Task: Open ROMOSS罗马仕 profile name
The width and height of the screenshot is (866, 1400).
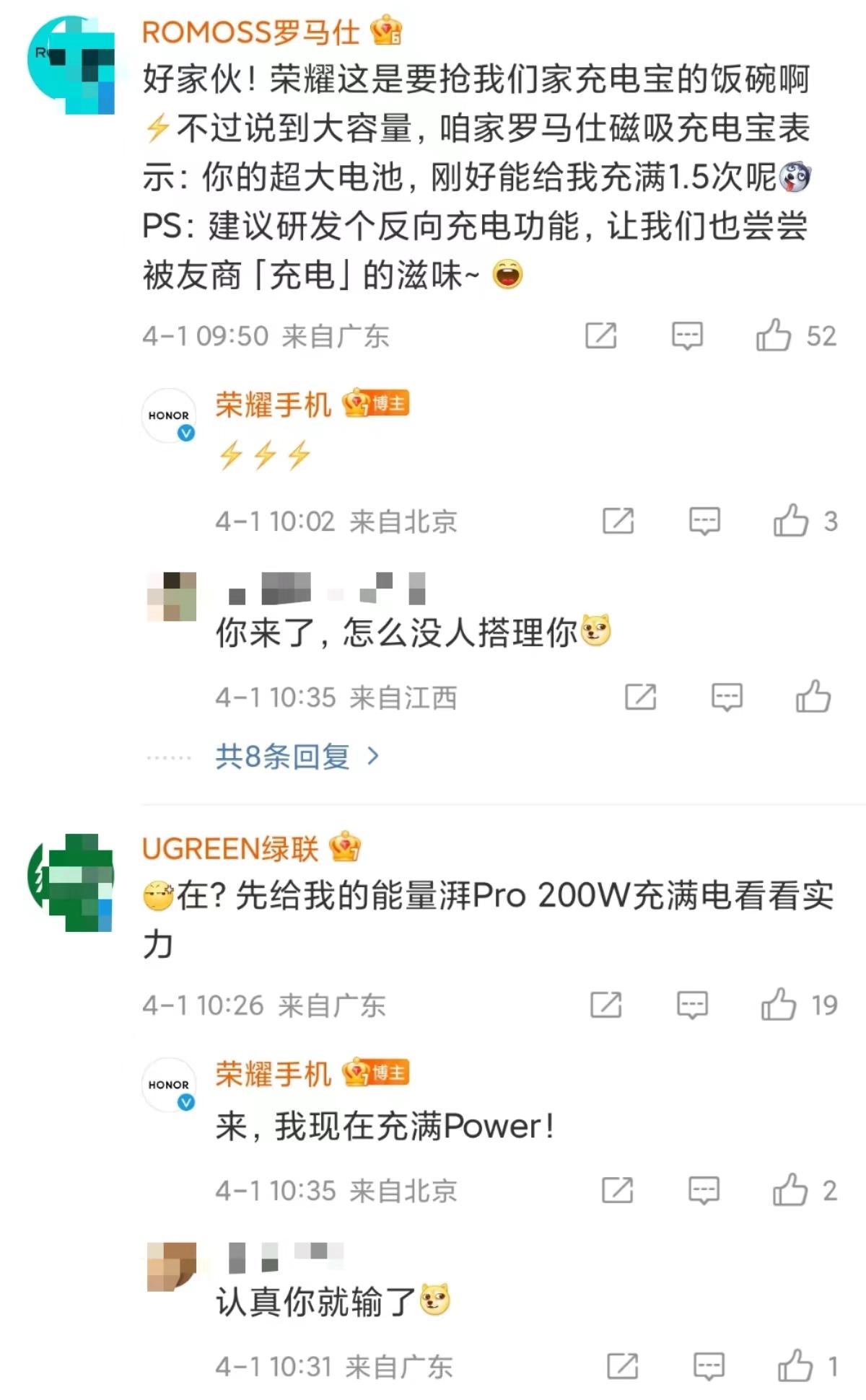Action: [x=250, y=32]
